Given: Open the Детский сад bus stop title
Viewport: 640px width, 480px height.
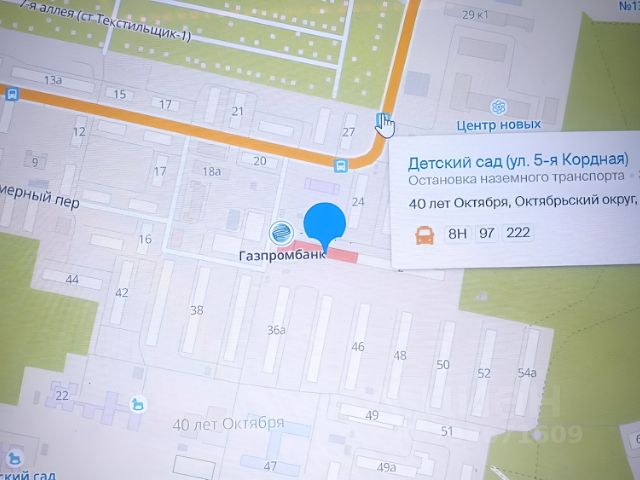Looking at the screenshot, I should [x=518, y=161].
